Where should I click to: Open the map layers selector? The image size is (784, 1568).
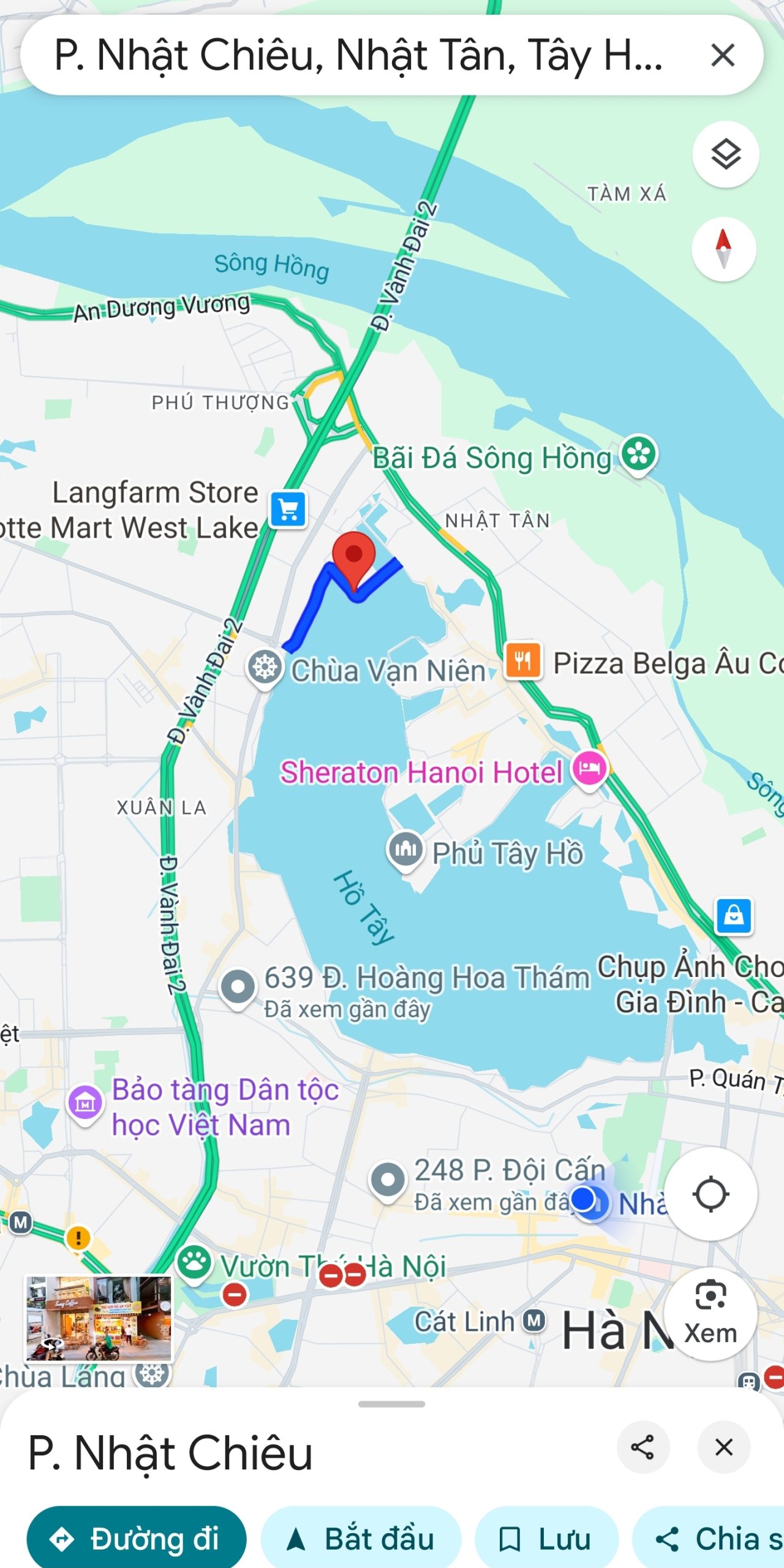point(725,154)
